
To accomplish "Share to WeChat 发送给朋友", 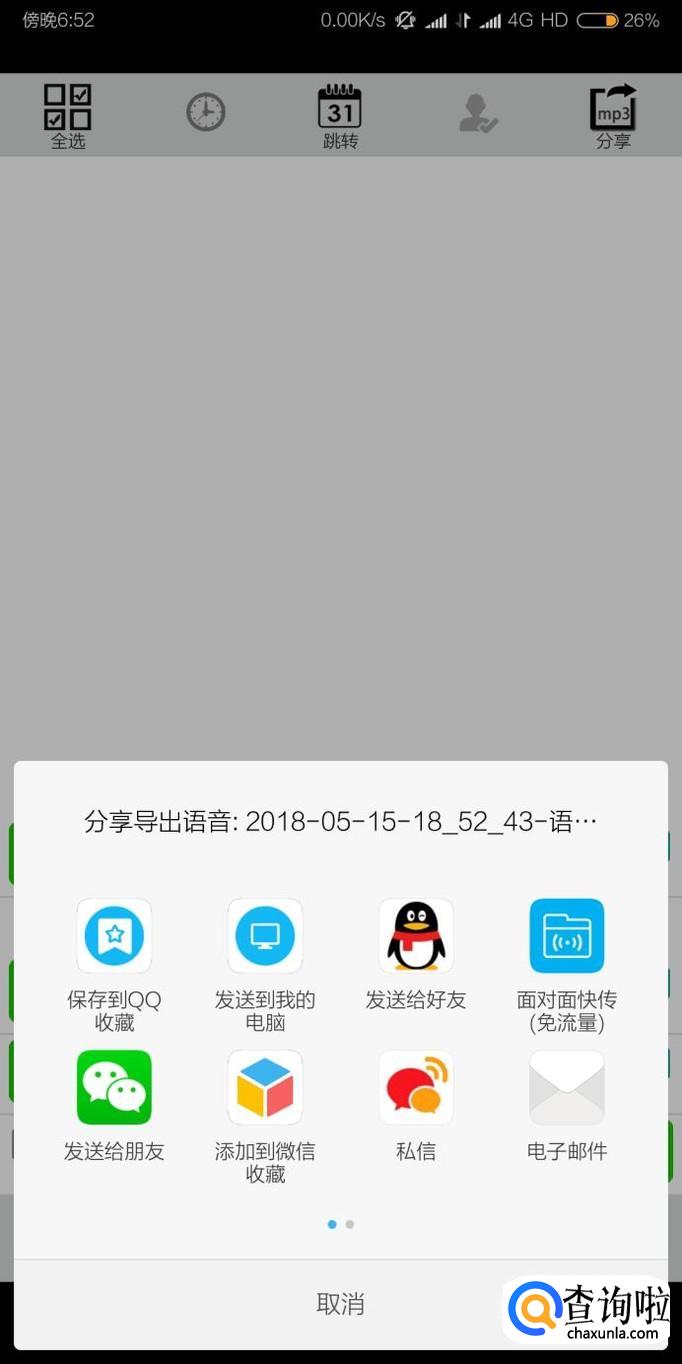I will (x=114, y=1087).
